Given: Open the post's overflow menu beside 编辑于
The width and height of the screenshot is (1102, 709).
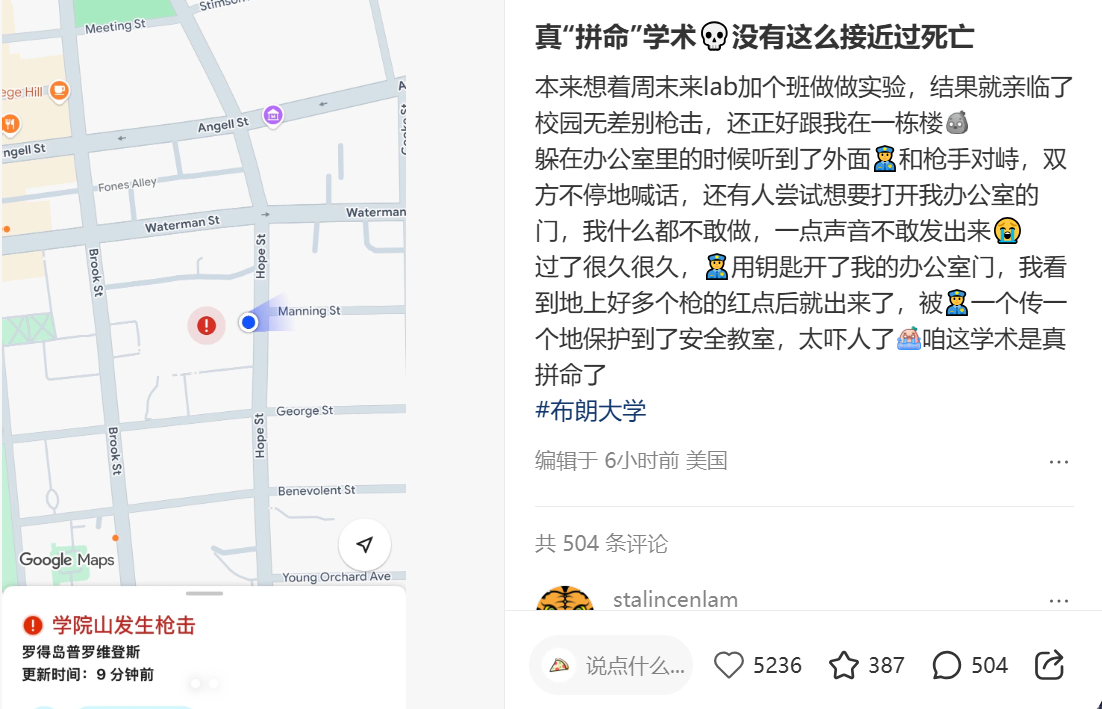Looking at the screenshot, I should pos(1059,462).
